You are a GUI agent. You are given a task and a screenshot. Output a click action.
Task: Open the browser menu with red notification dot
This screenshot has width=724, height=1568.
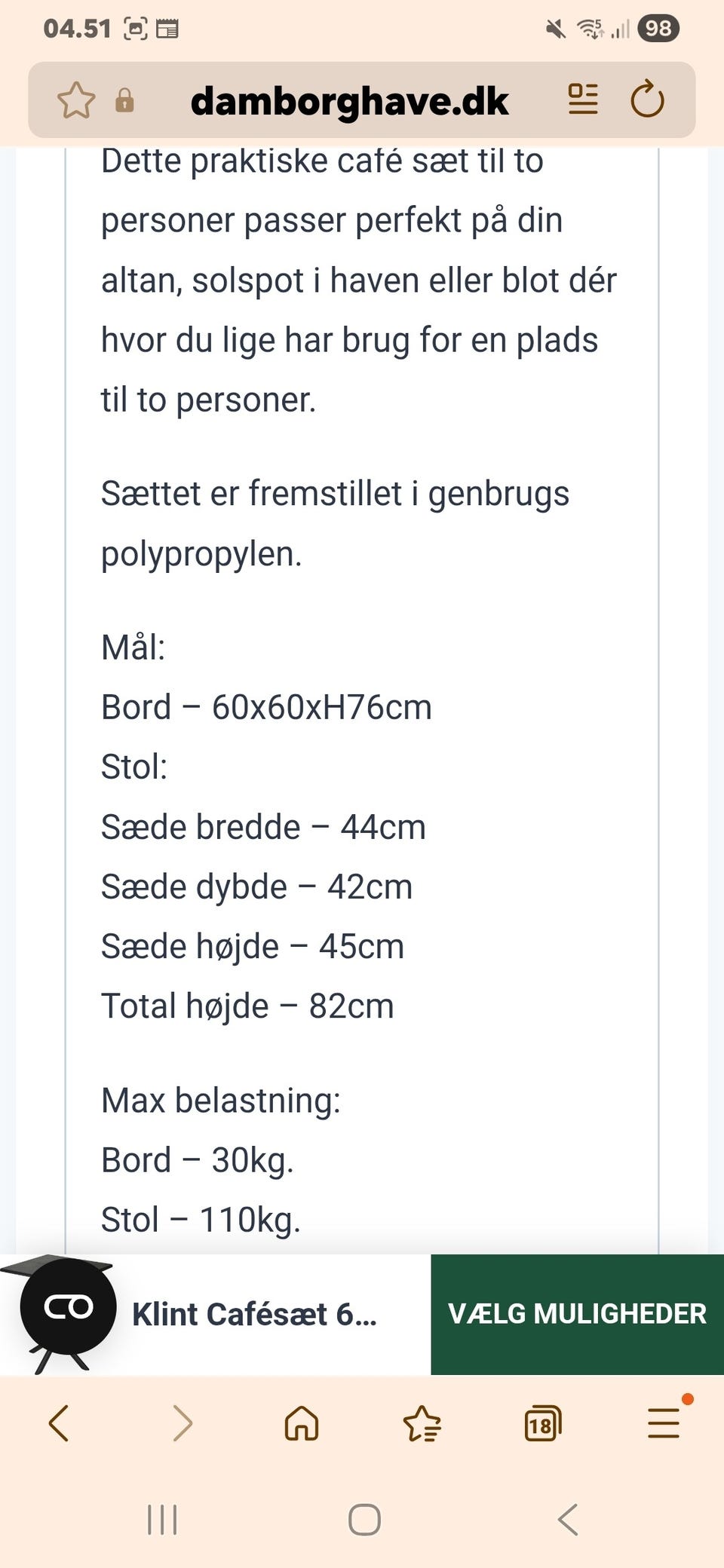tap(664, 1423)
